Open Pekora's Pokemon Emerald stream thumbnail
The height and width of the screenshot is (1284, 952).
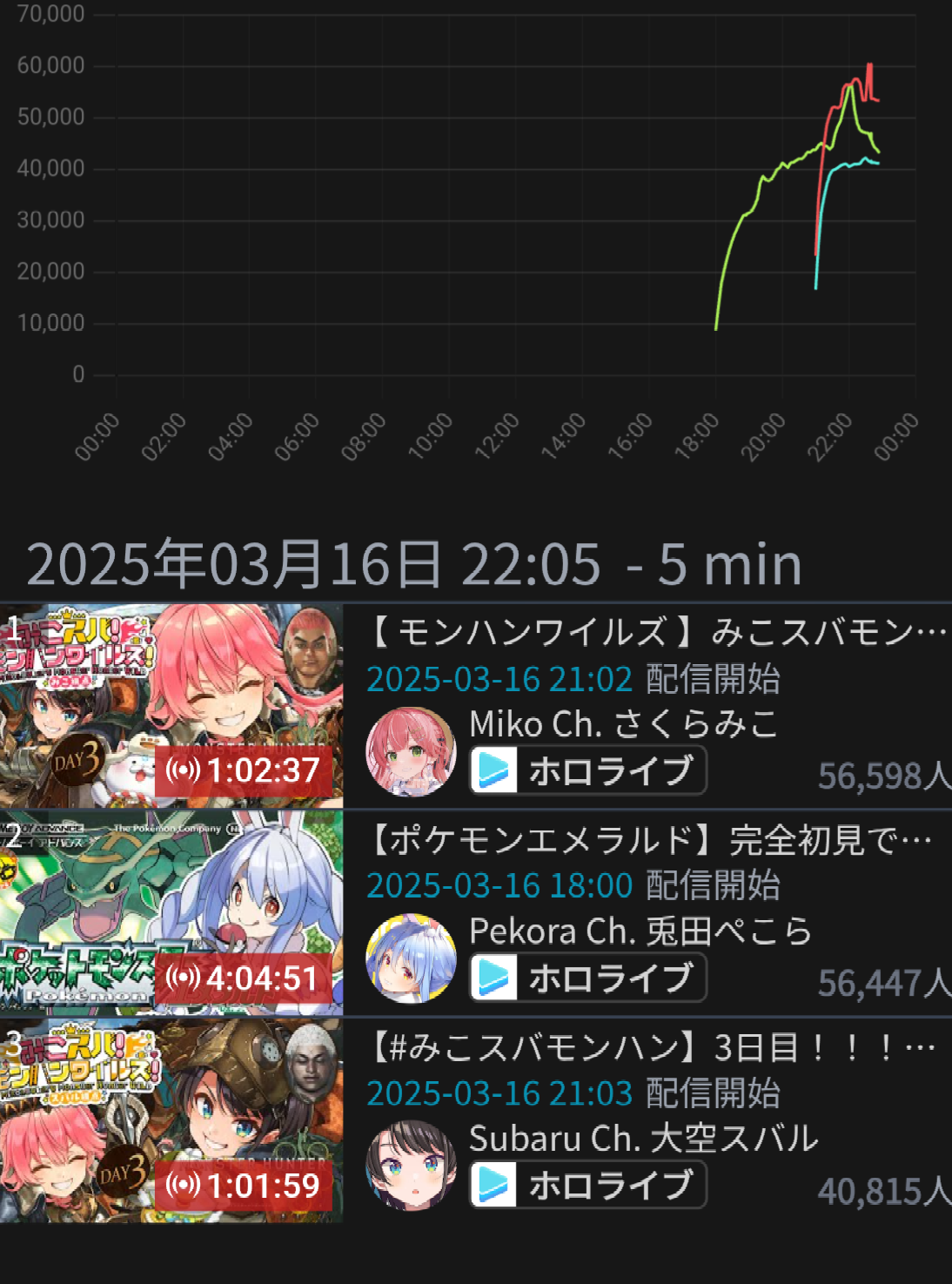click(171, 912)
